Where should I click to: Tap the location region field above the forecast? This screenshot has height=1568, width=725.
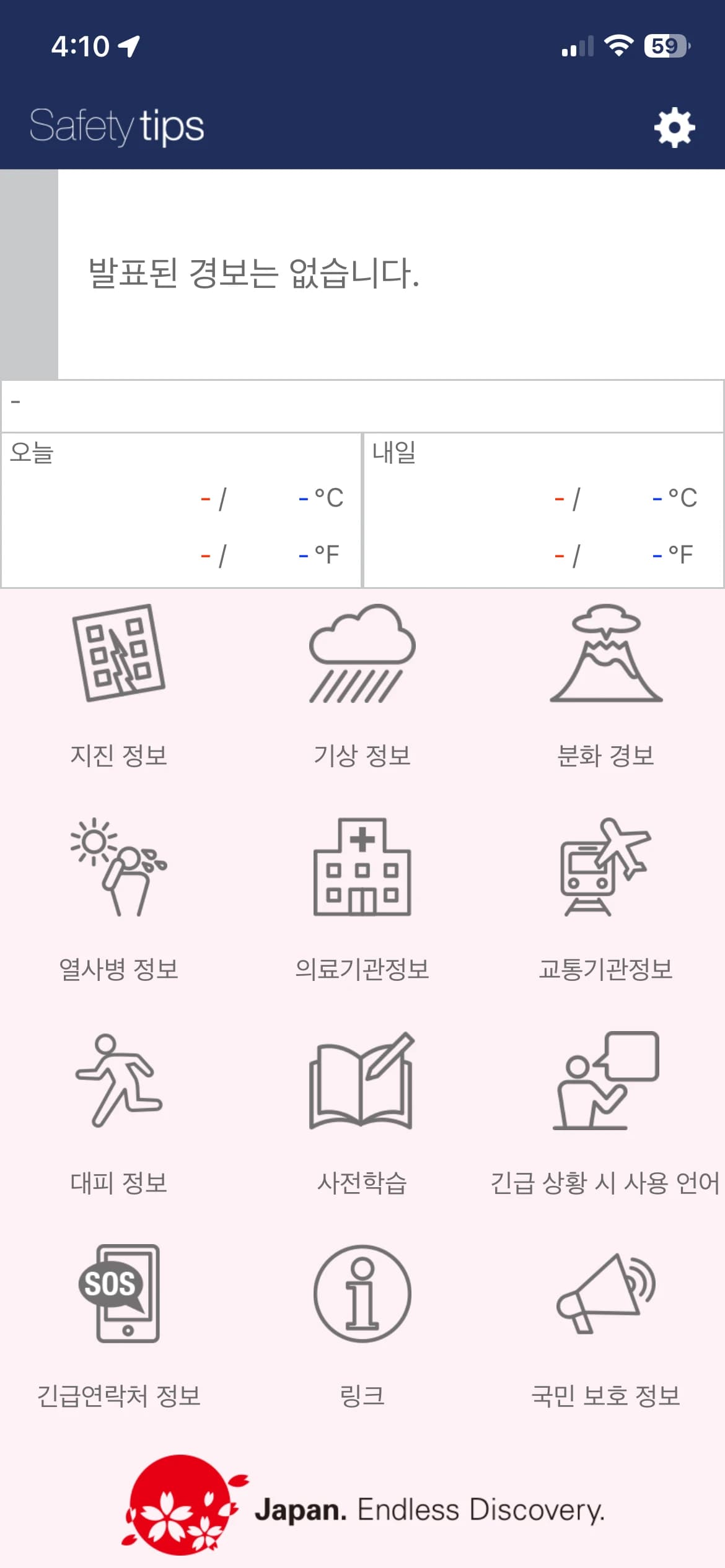(362, 404)
